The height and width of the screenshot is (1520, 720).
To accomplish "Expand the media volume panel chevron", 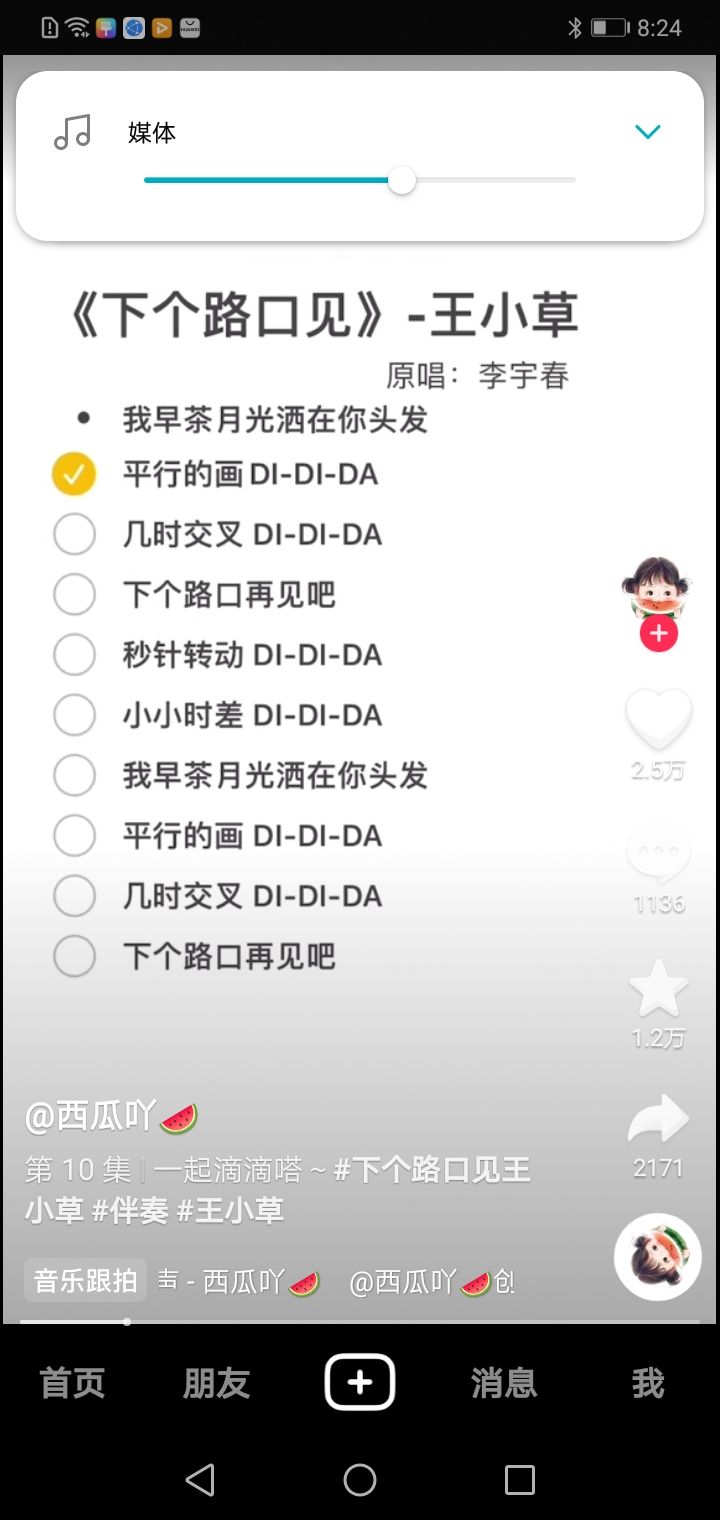I will [x=648, y=132].
